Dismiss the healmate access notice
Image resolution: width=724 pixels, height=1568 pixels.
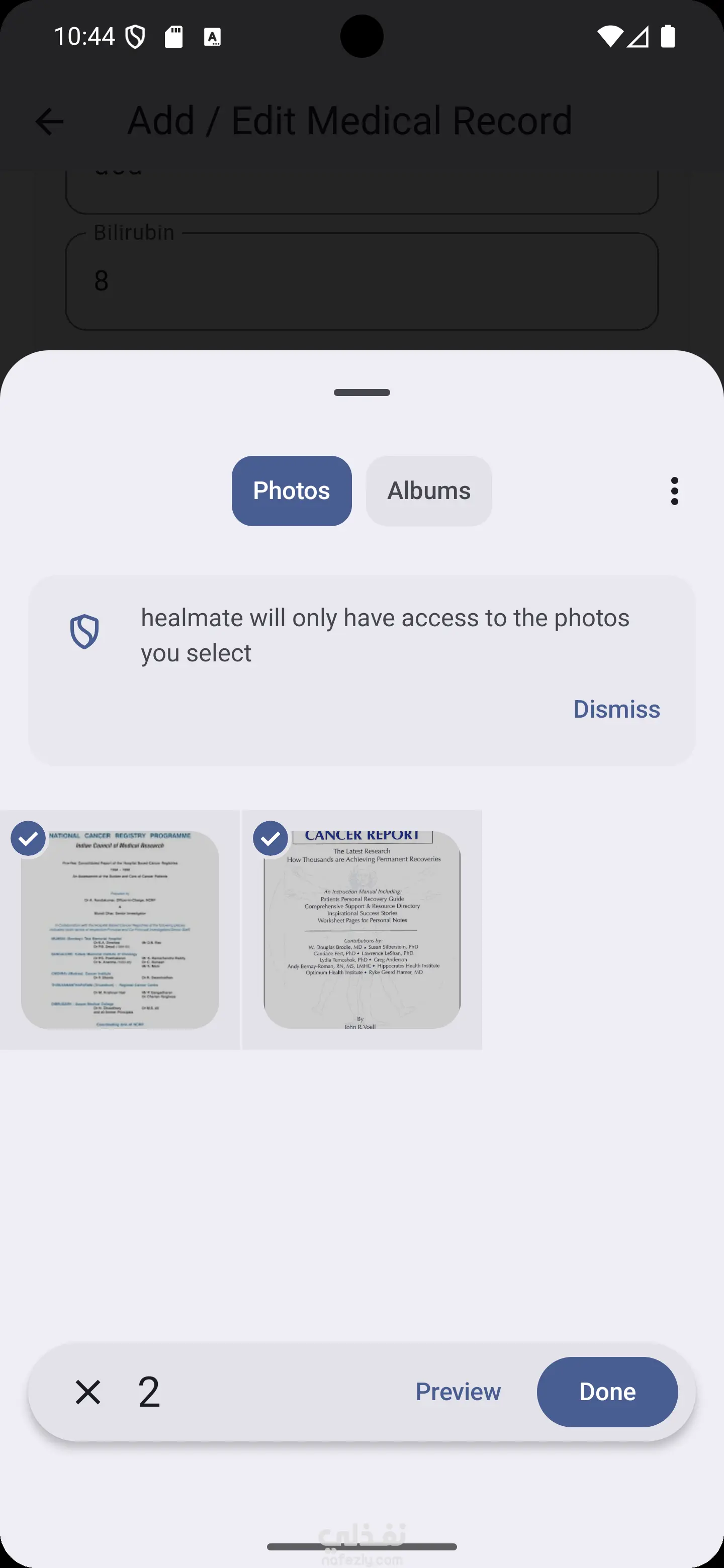tap(616, 709)
